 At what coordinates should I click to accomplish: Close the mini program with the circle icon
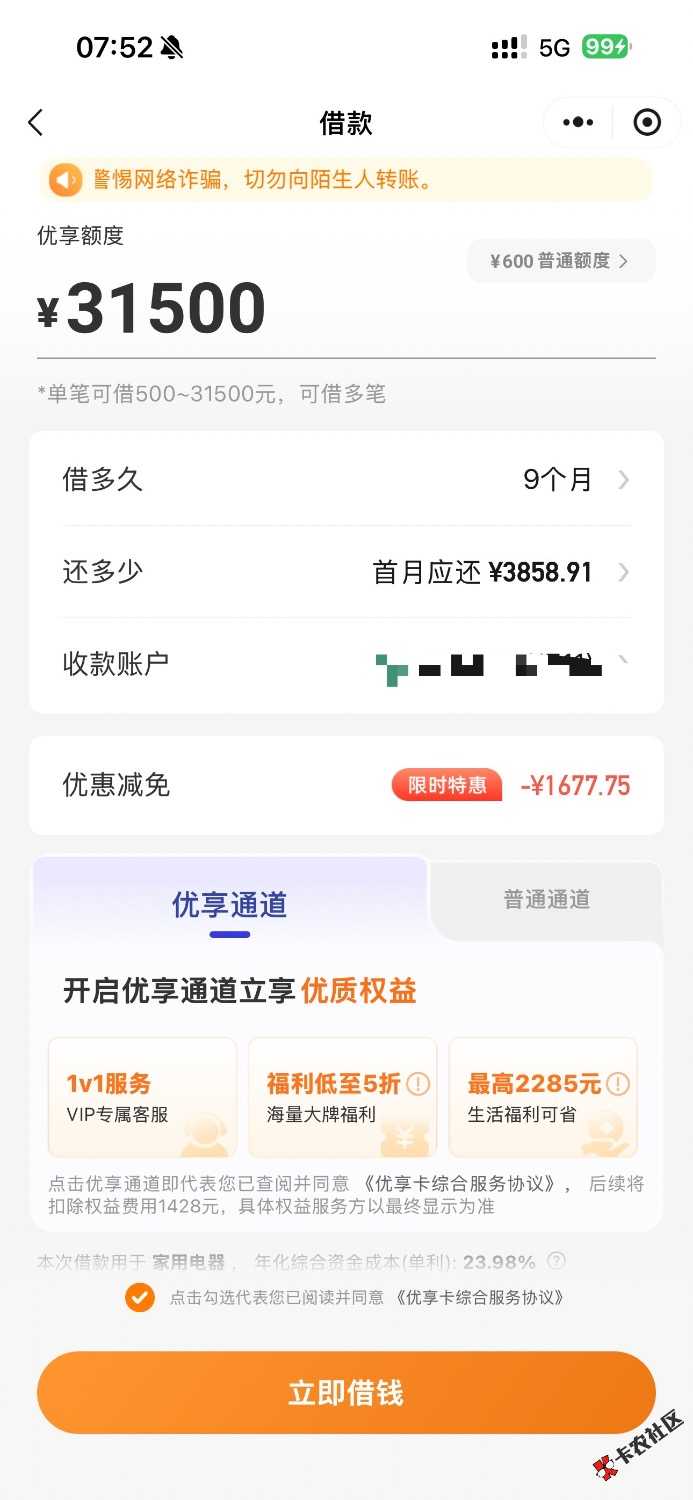tap(647, 123)
